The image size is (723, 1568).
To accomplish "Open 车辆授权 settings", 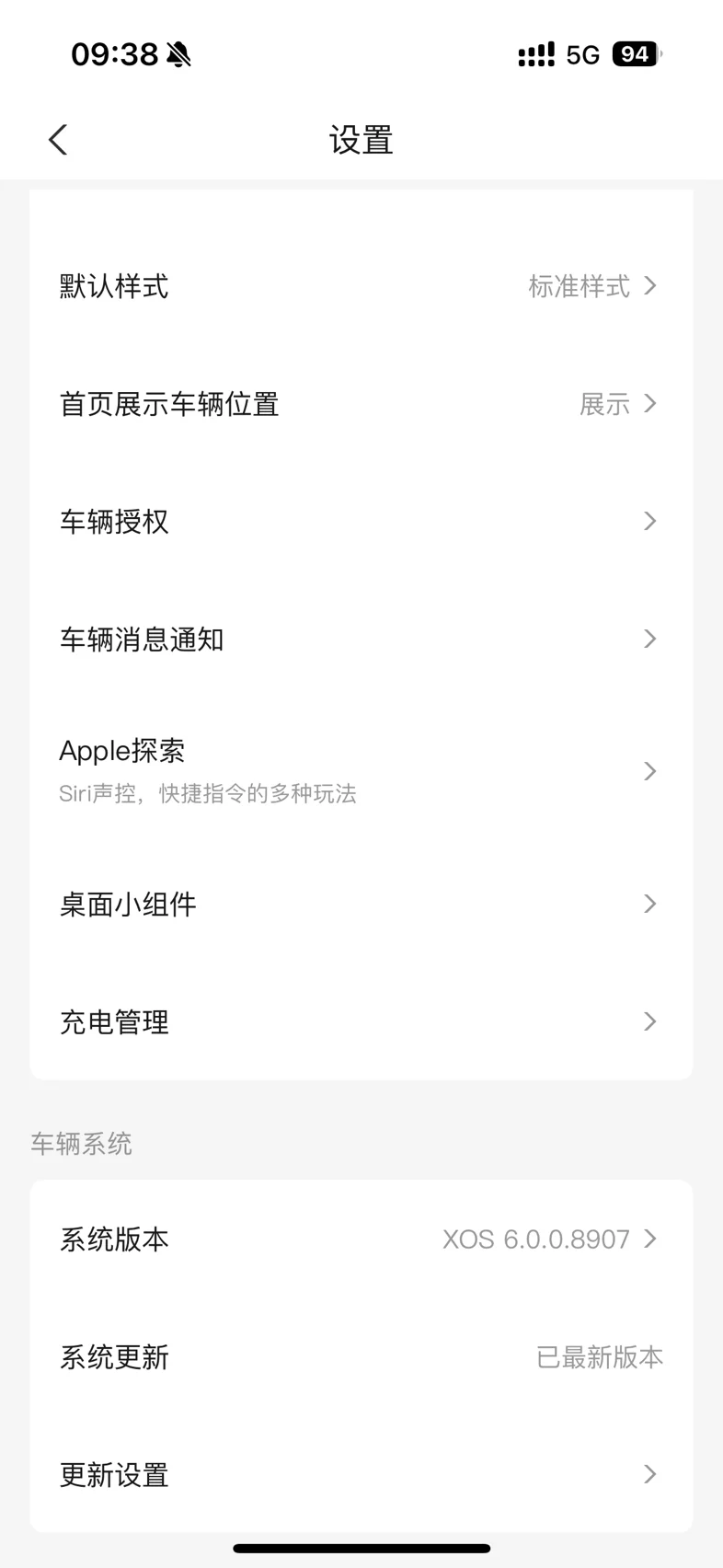I will (x=361, y=522).
